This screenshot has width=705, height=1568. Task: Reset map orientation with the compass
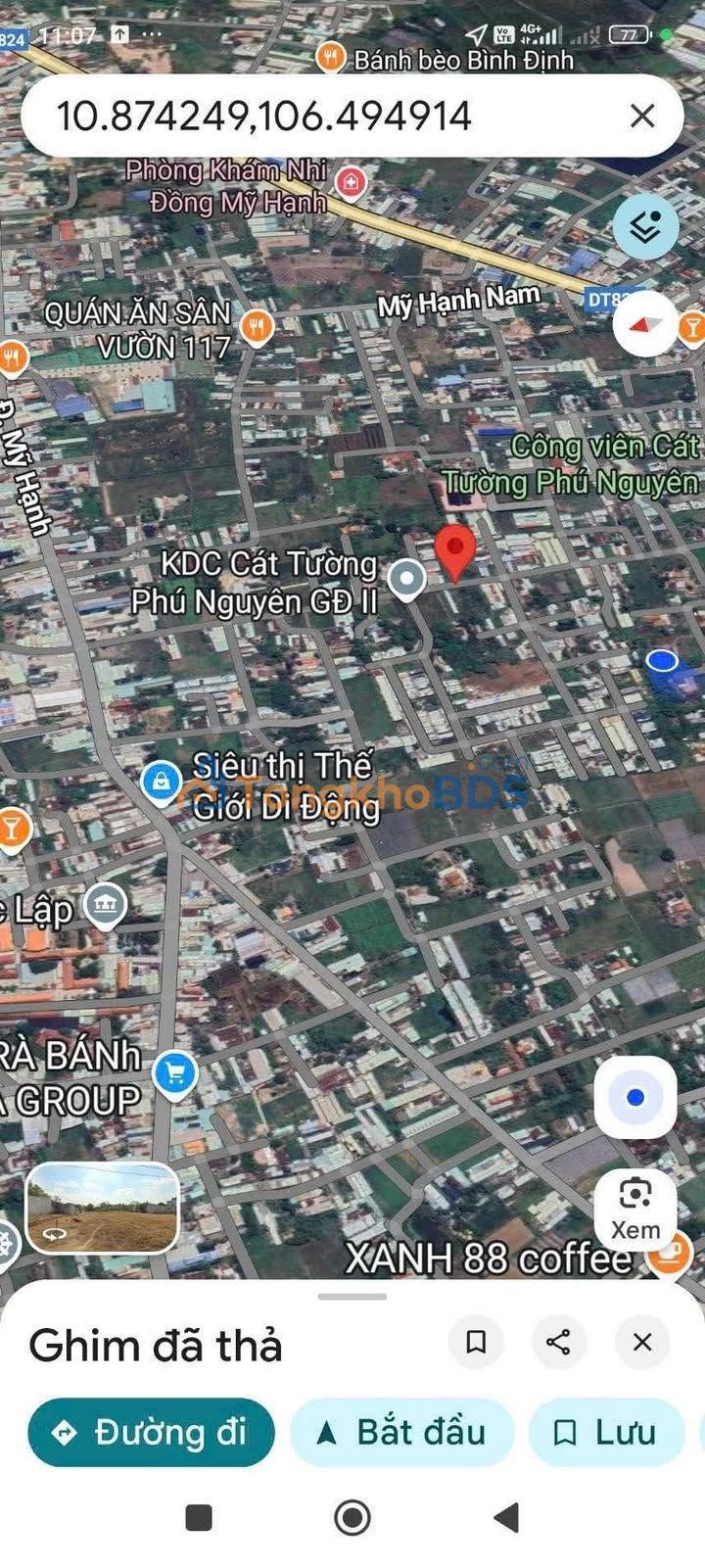click(x=645, y=324)
